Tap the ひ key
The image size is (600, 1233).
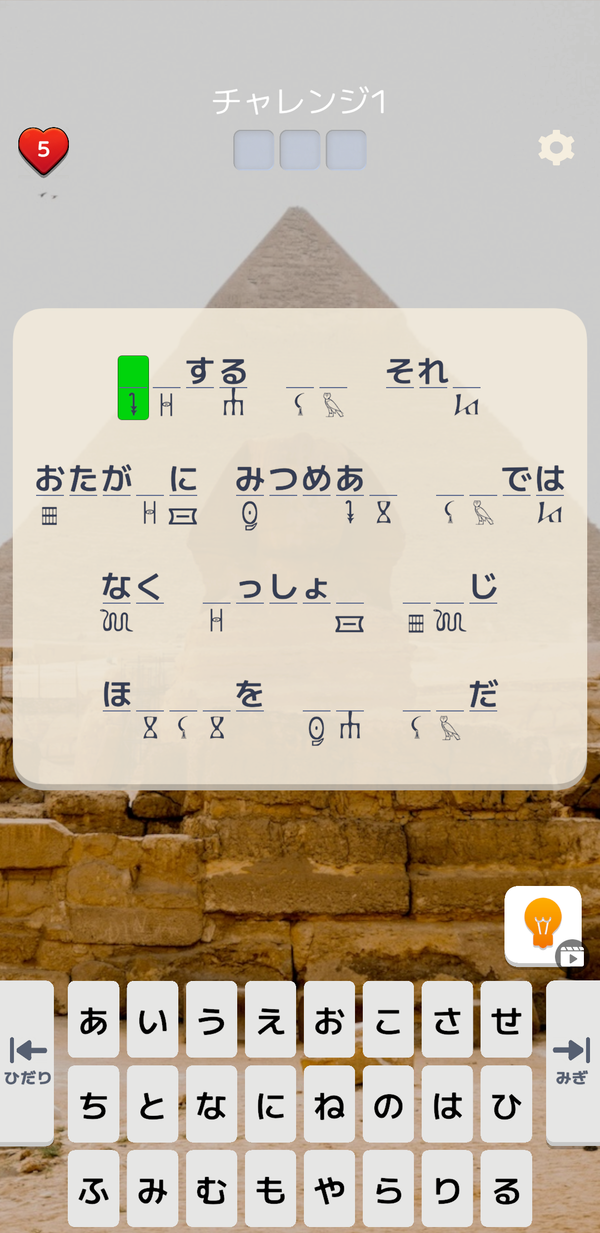pos(506,1105)
